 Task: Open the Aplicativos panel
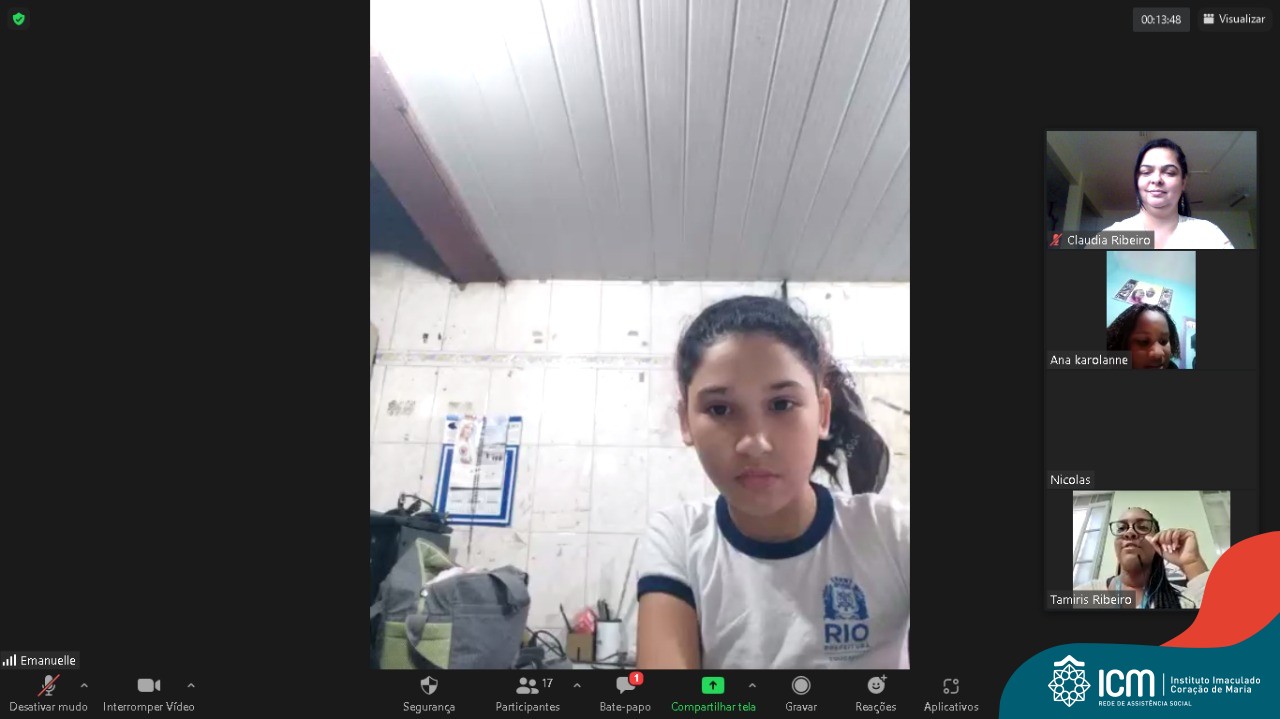click(950, 692)
